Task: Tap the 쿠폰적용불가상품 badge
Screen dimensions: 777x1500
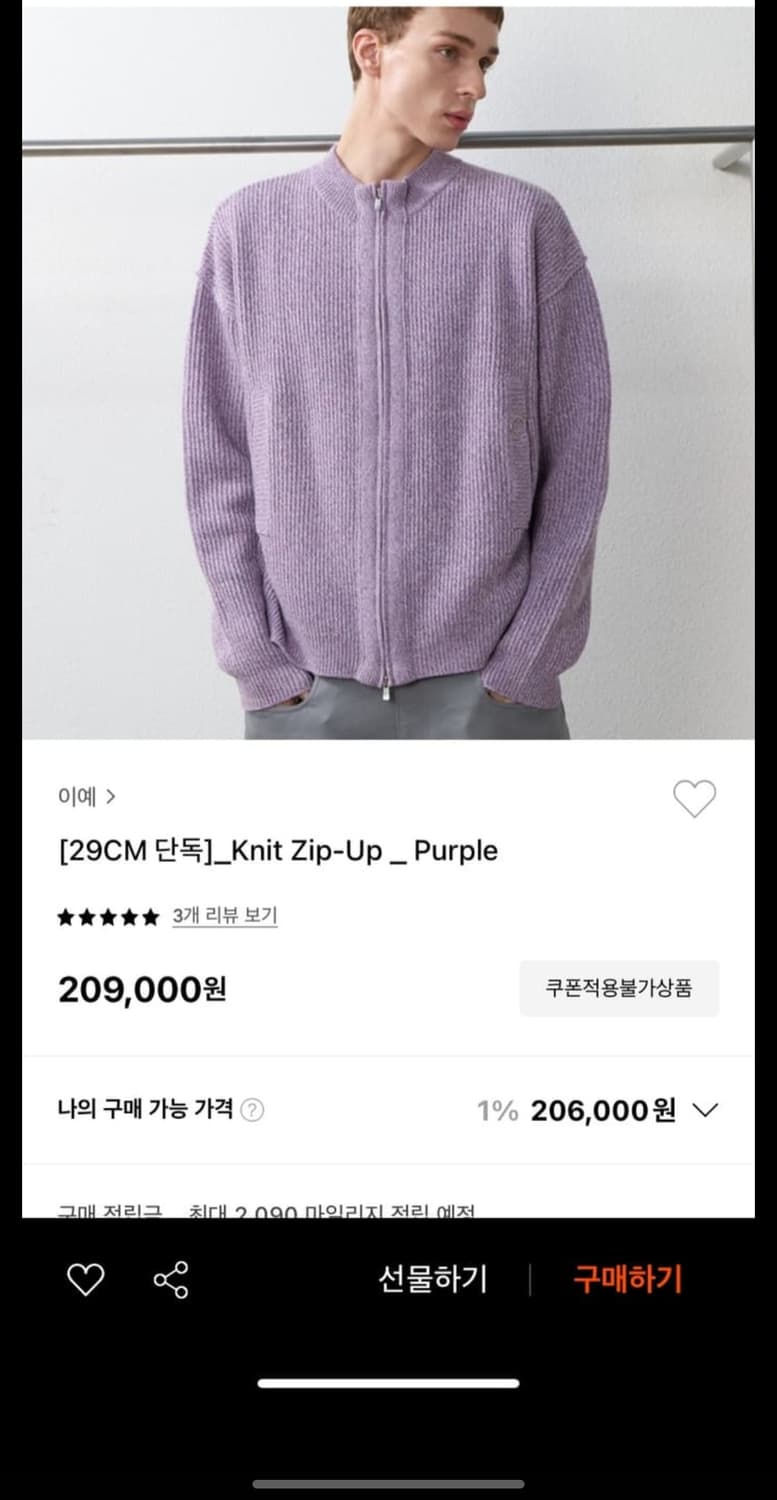Action: (619, 988)
